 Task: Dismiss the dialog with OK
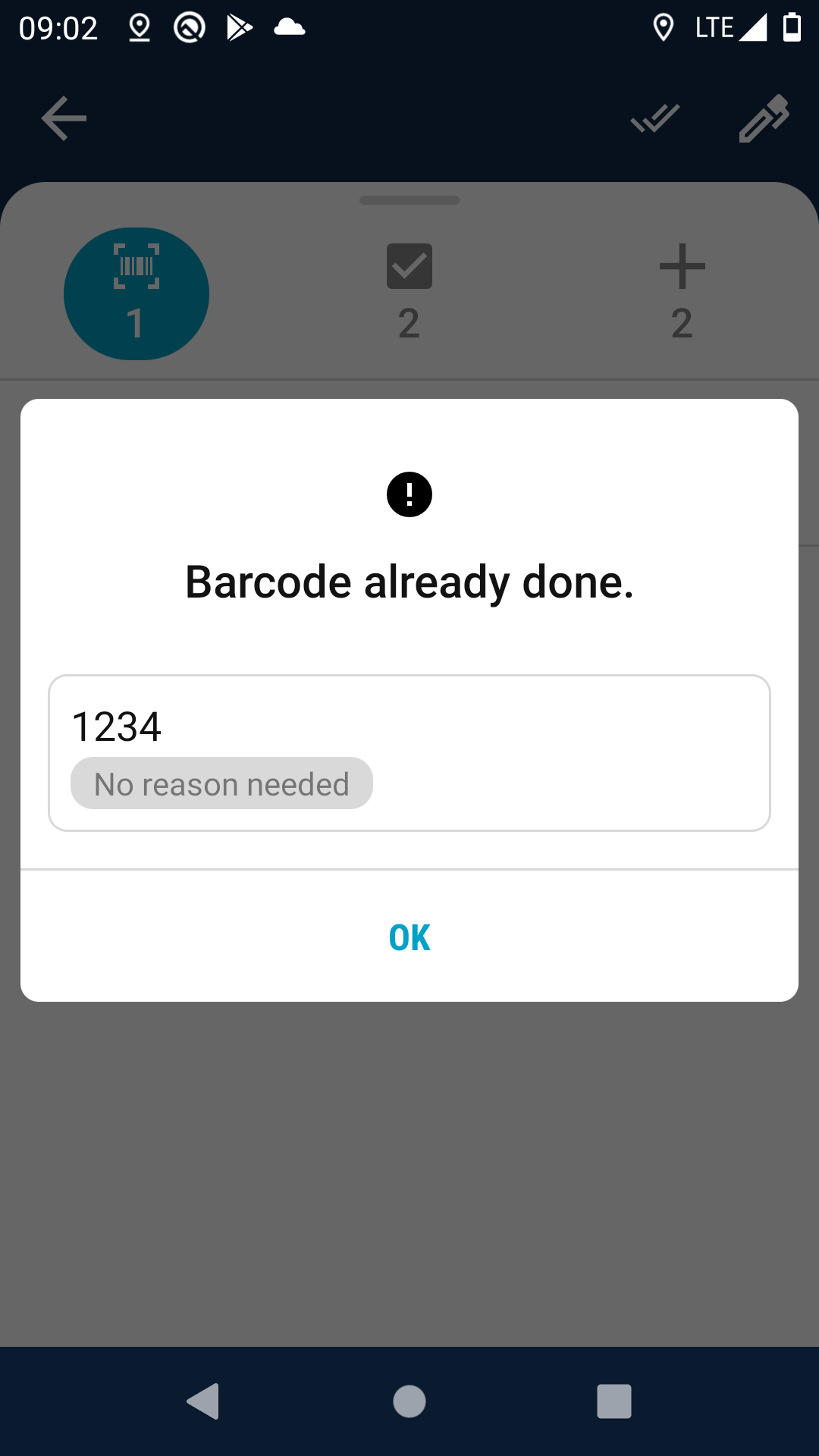(409, 938)
